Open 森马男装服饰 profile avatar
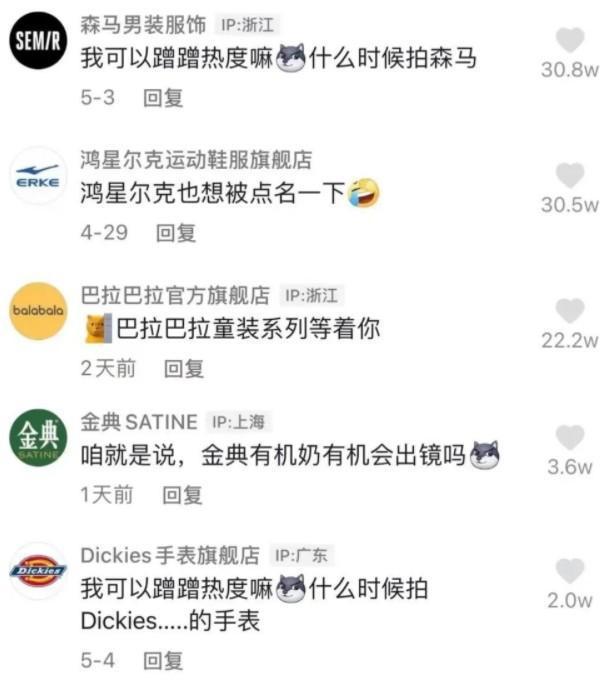This screenshot has height=700, width=600. pyautogui.click(x=37, y=43)
